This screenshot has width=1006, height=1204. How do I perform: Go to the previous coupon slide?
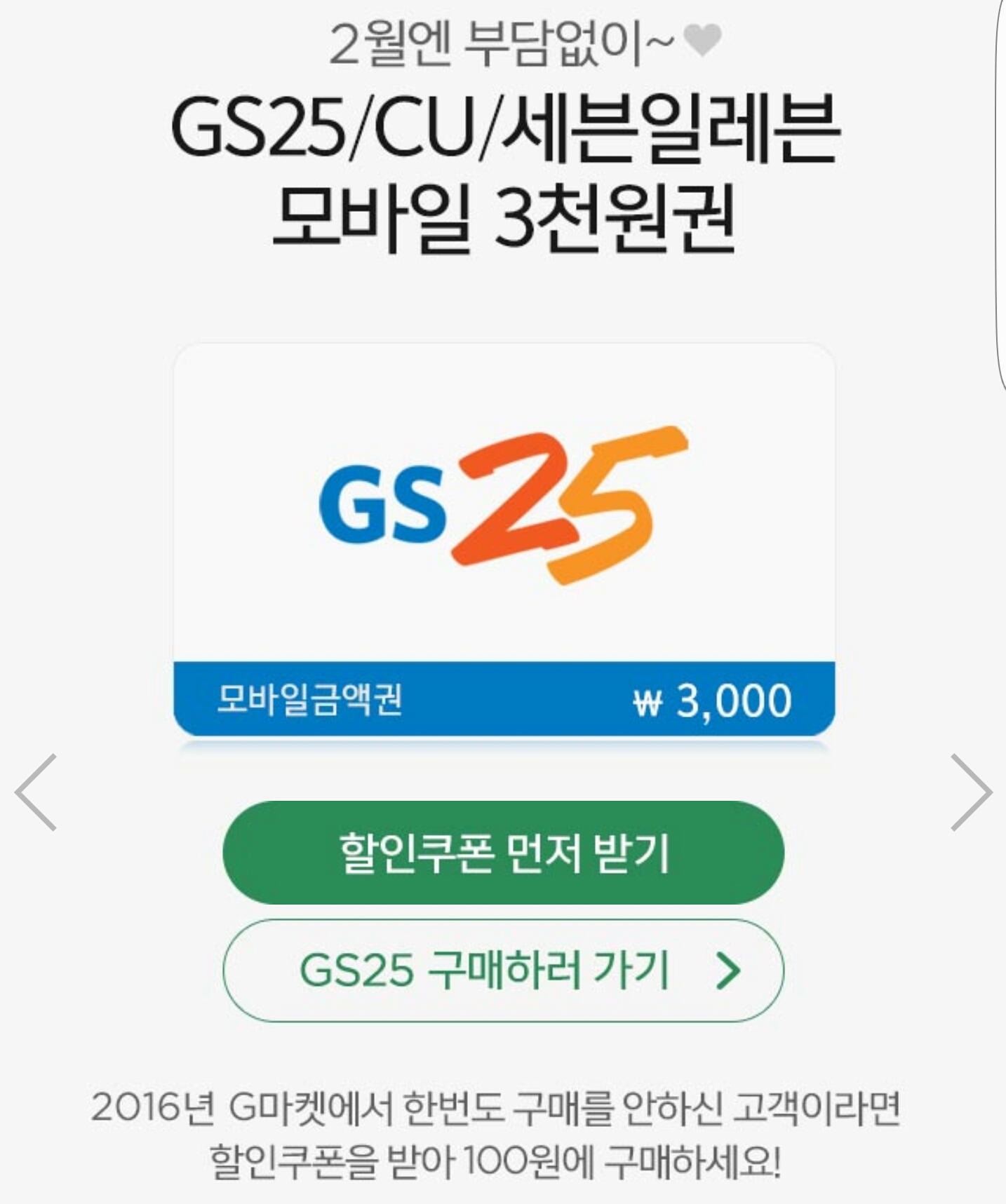click(36, 792)
